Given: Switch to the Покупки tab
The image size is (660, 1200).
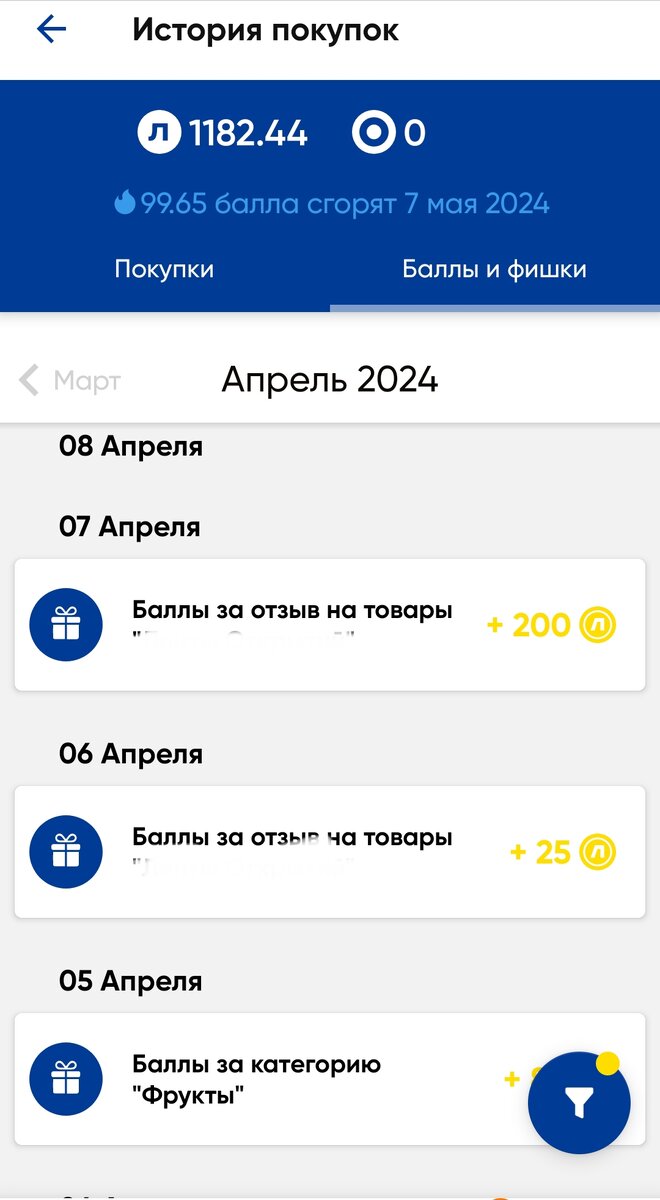Looking at the screenshot, I should point(164,269).
